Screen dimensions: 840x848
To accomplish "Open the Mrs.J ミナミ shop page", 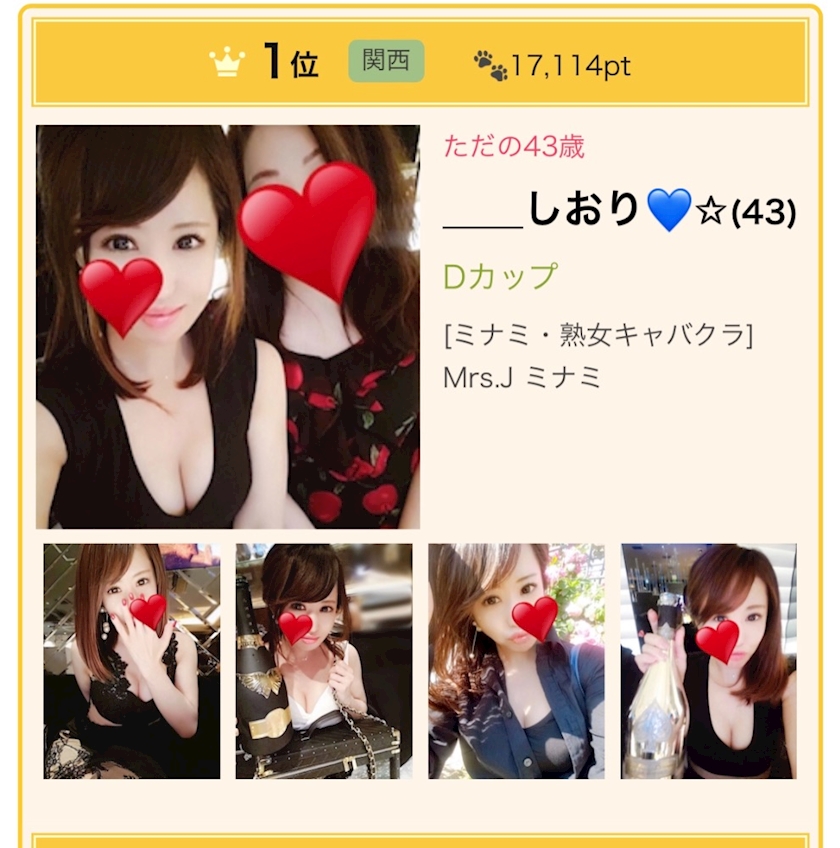I will tap(522, 377).
